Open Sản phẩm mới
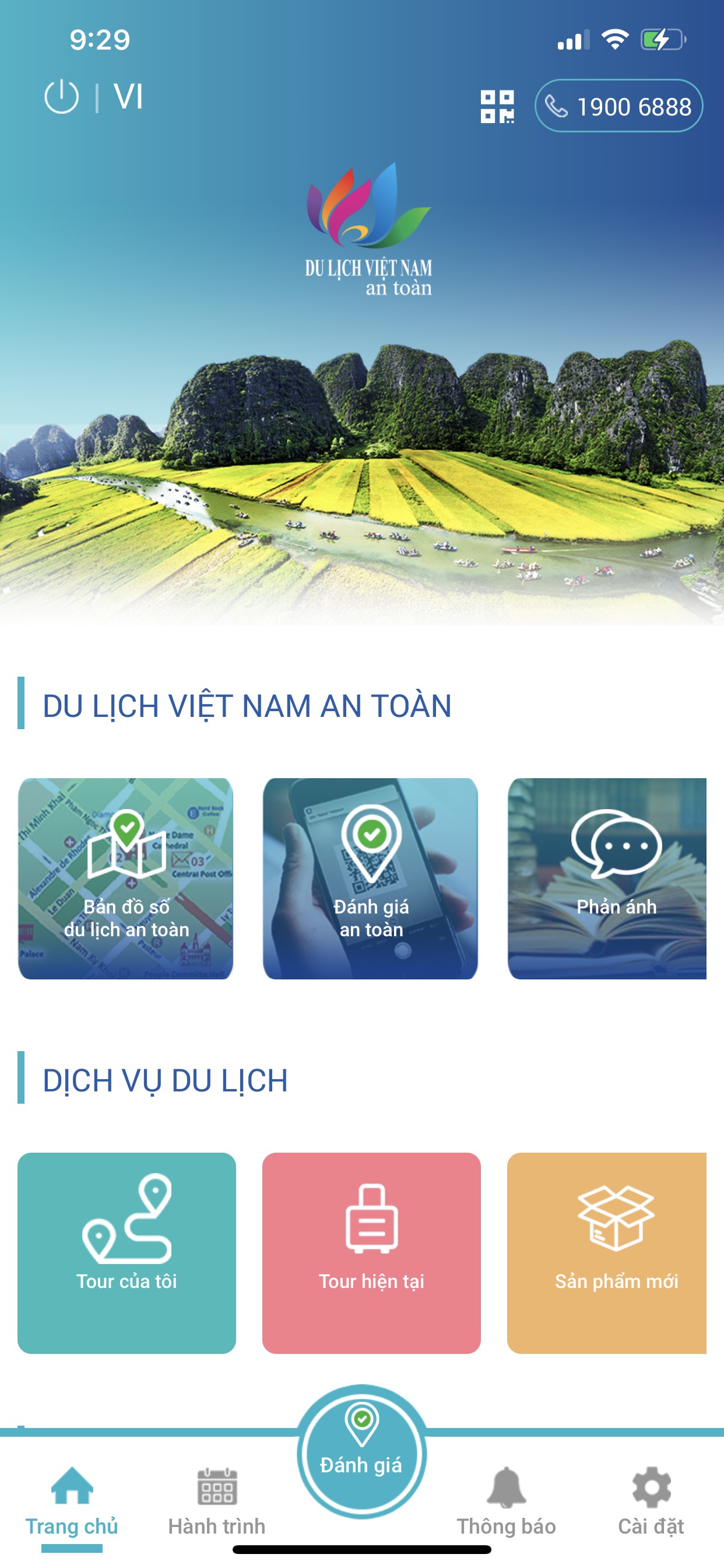The height and width of the screenshot is (1568, 724). click(x=607, y=1252)
